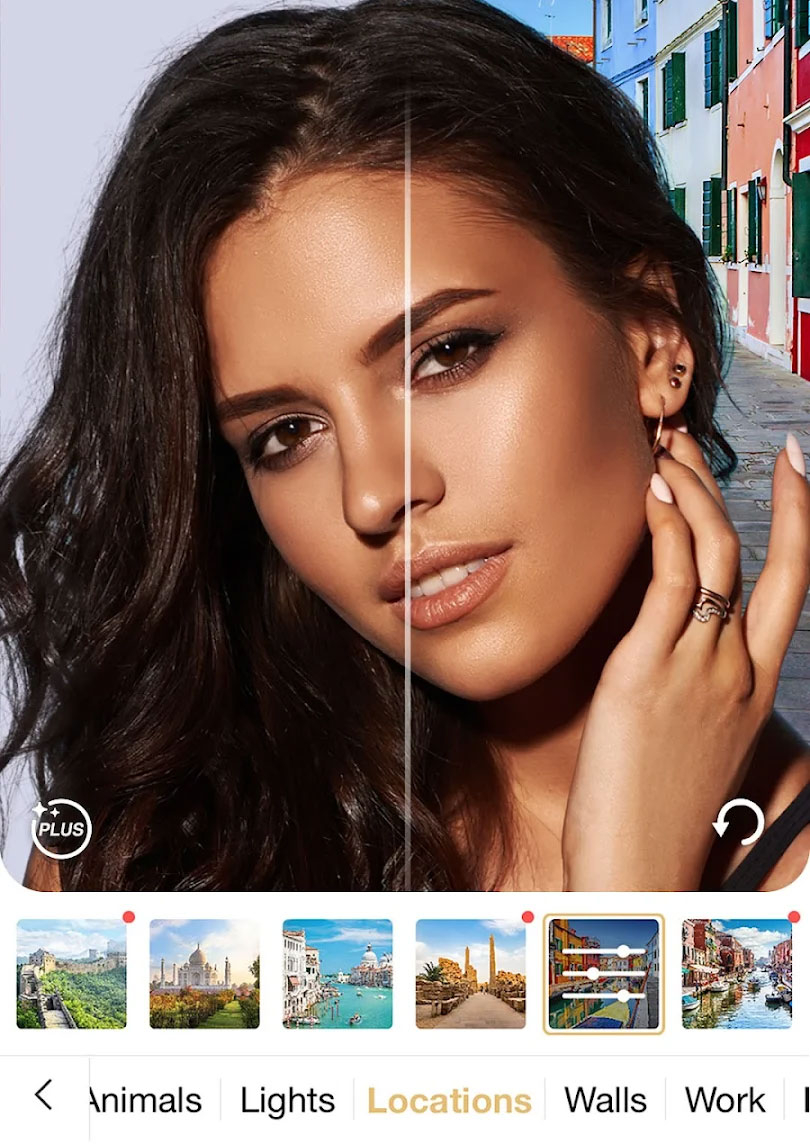This screenshot has width=810, height=1144.
Task: Tap the red premium dot on Great Wall thumbnail
Action: point(128,917)
